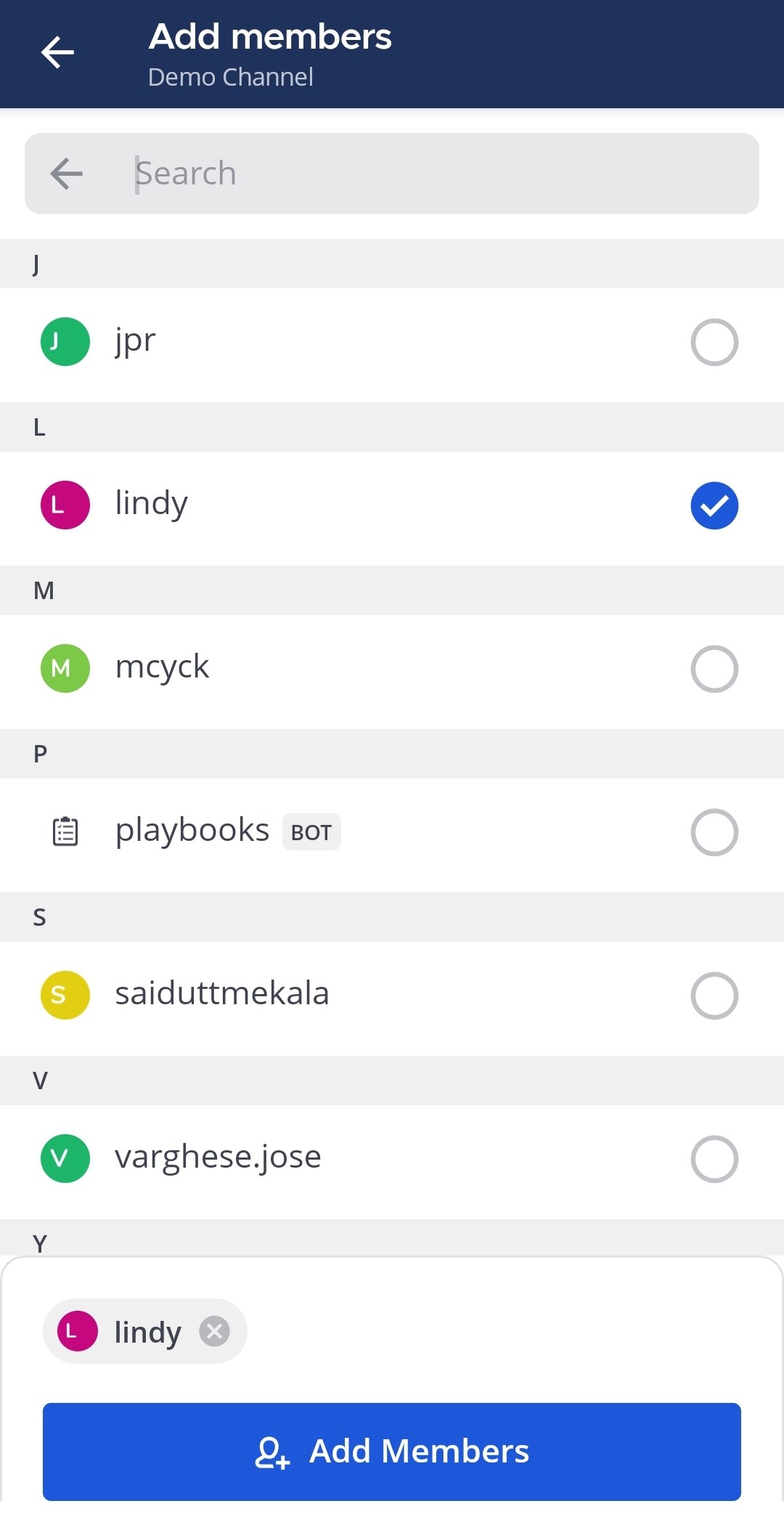The image size is (784, 1538).
Task: Select jpr for adding
Action: coord(714,342)
